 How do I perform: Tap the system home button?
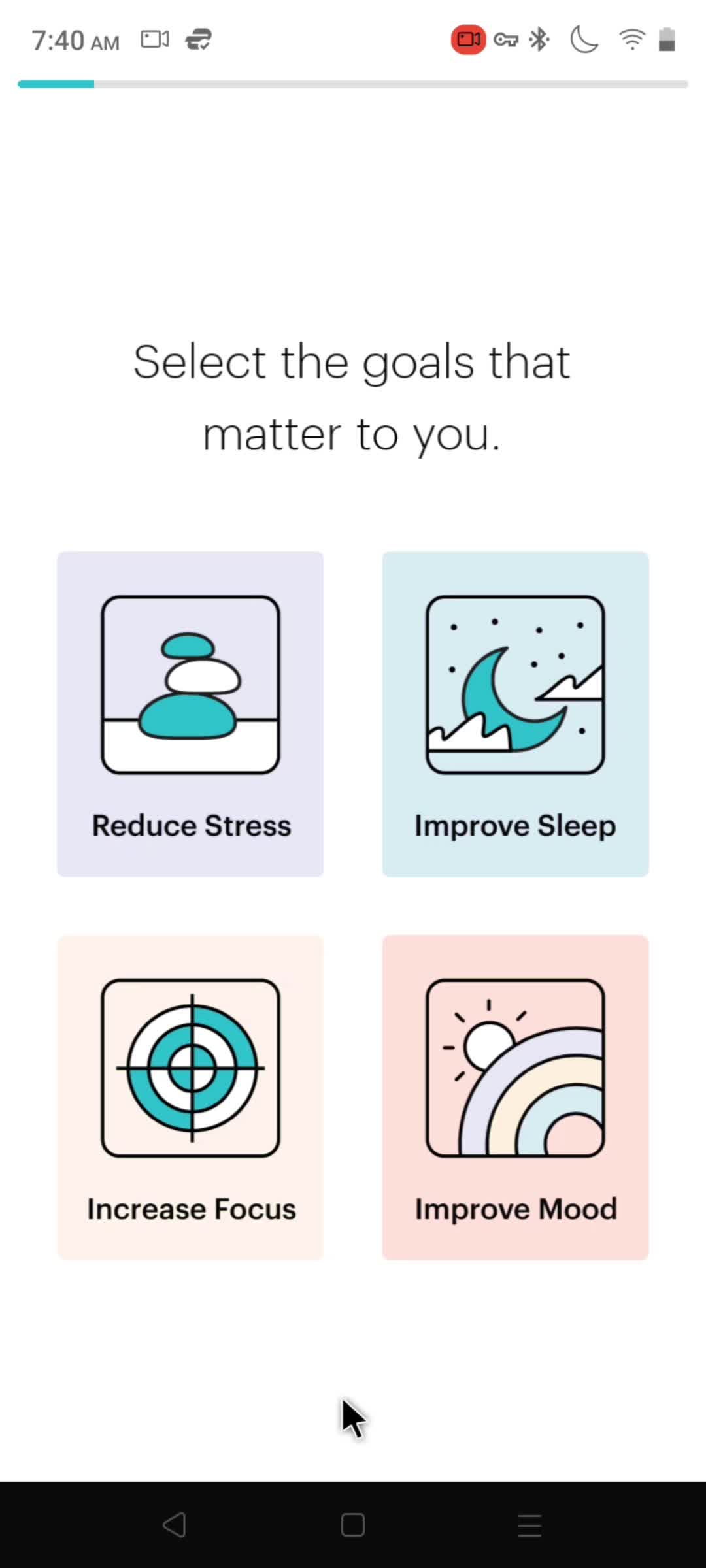point(353,1525)
